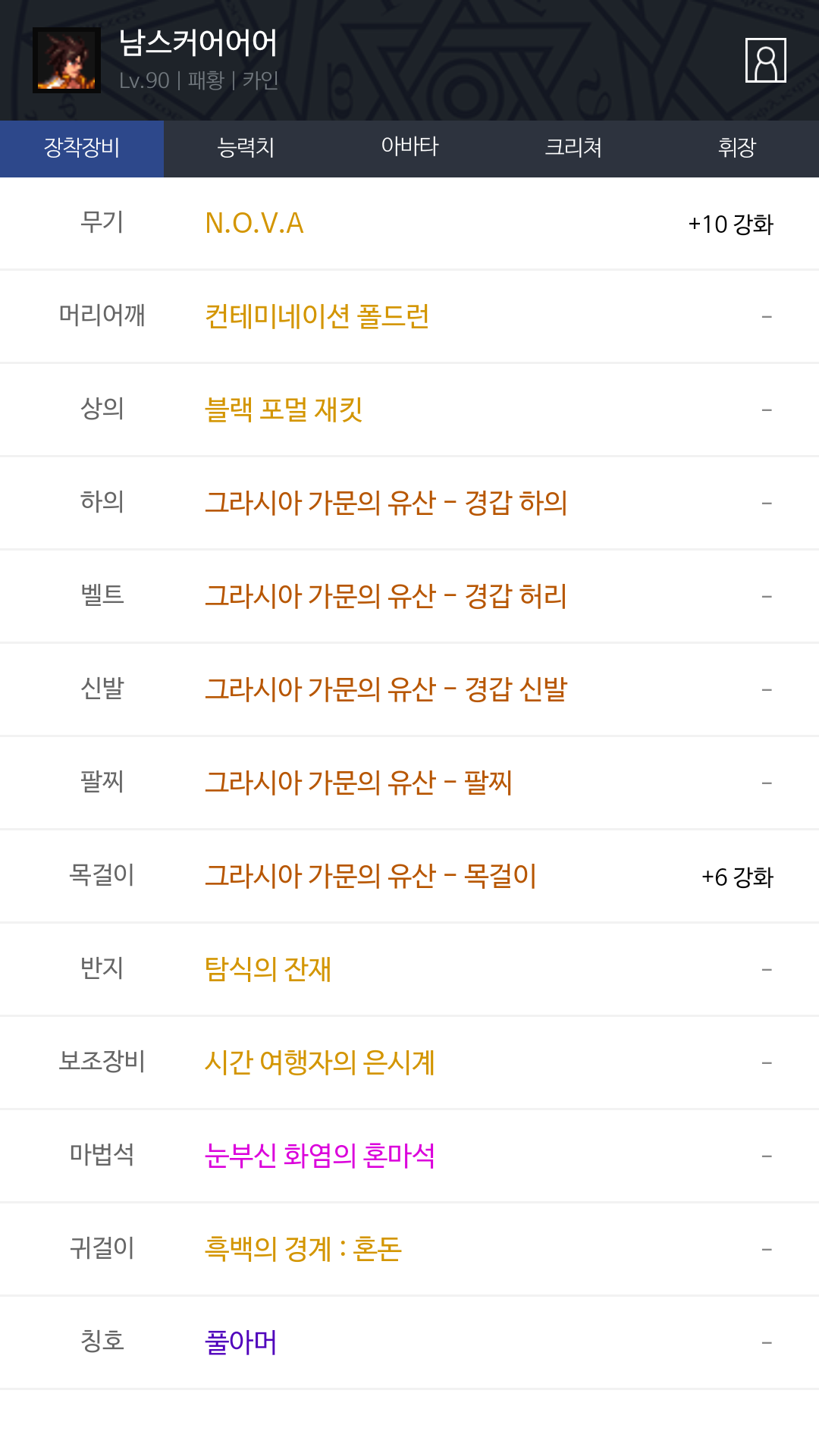Open the 크리쳐 tab
The image size is (819, 1456).
coord(573,148)
